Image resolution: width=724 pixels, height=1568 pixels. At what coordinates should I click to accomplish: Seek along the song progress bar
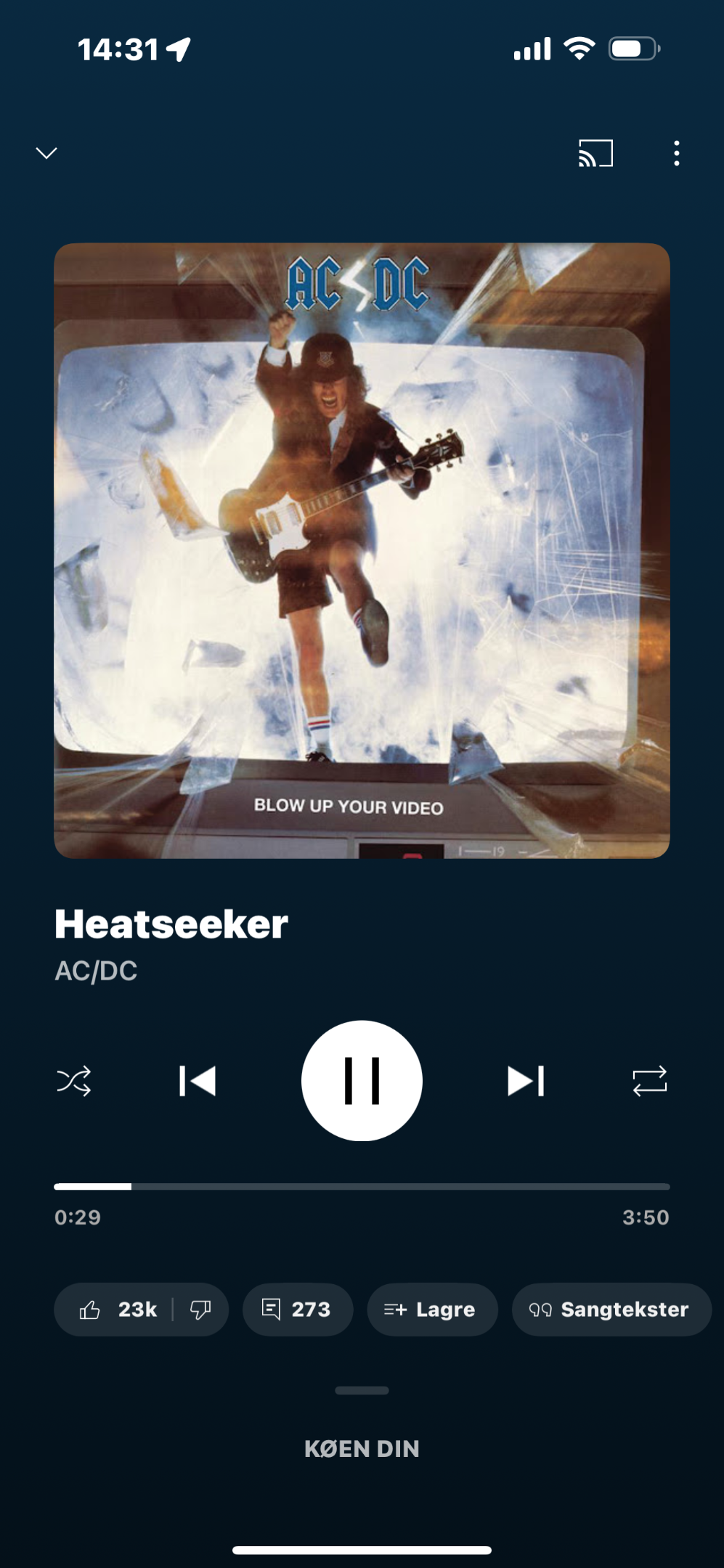tap(362, 1186)
